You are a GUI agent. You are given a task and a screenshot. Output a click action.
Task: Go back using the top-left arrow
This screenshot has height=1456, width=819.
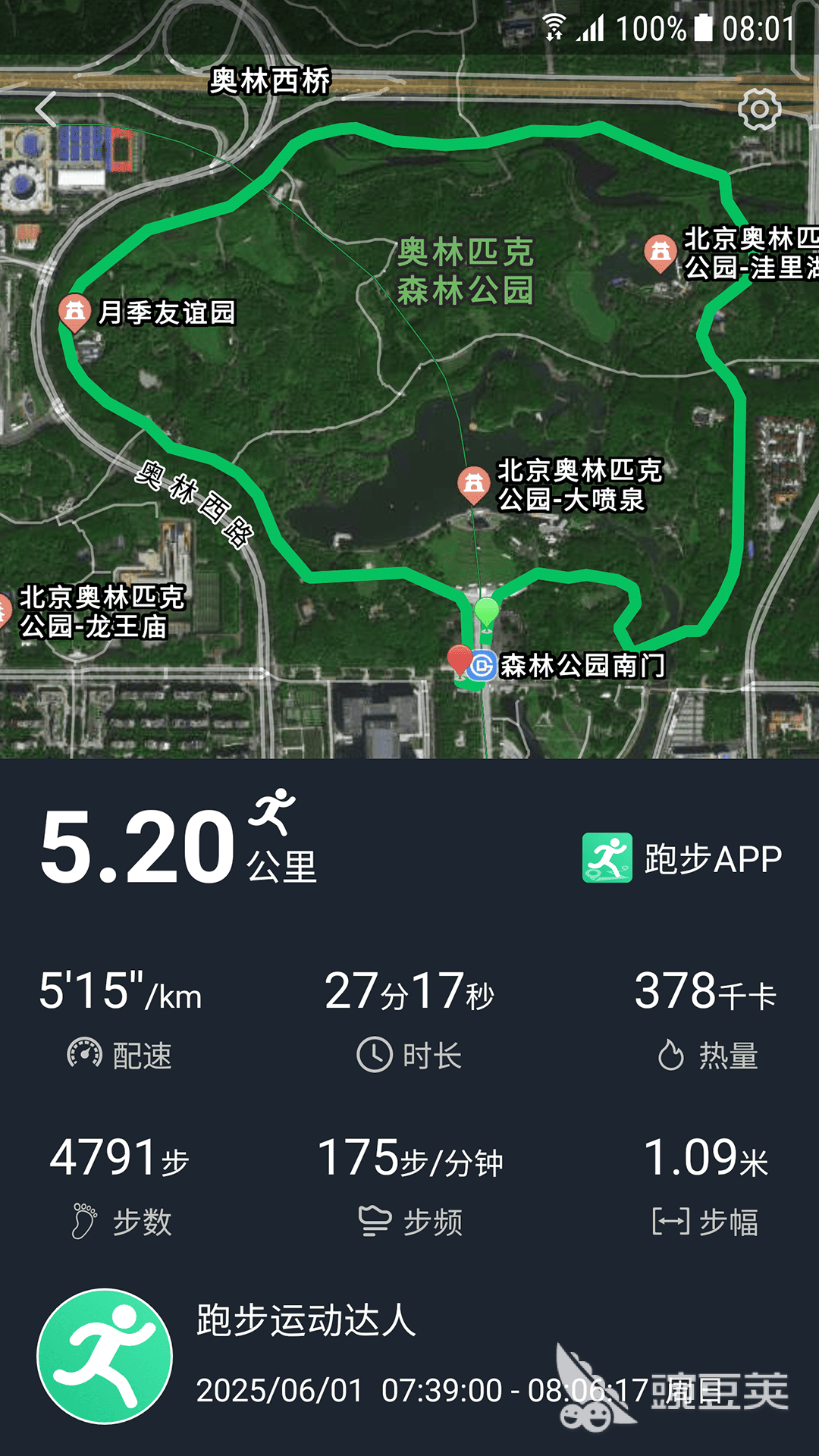tap(47, 110)
